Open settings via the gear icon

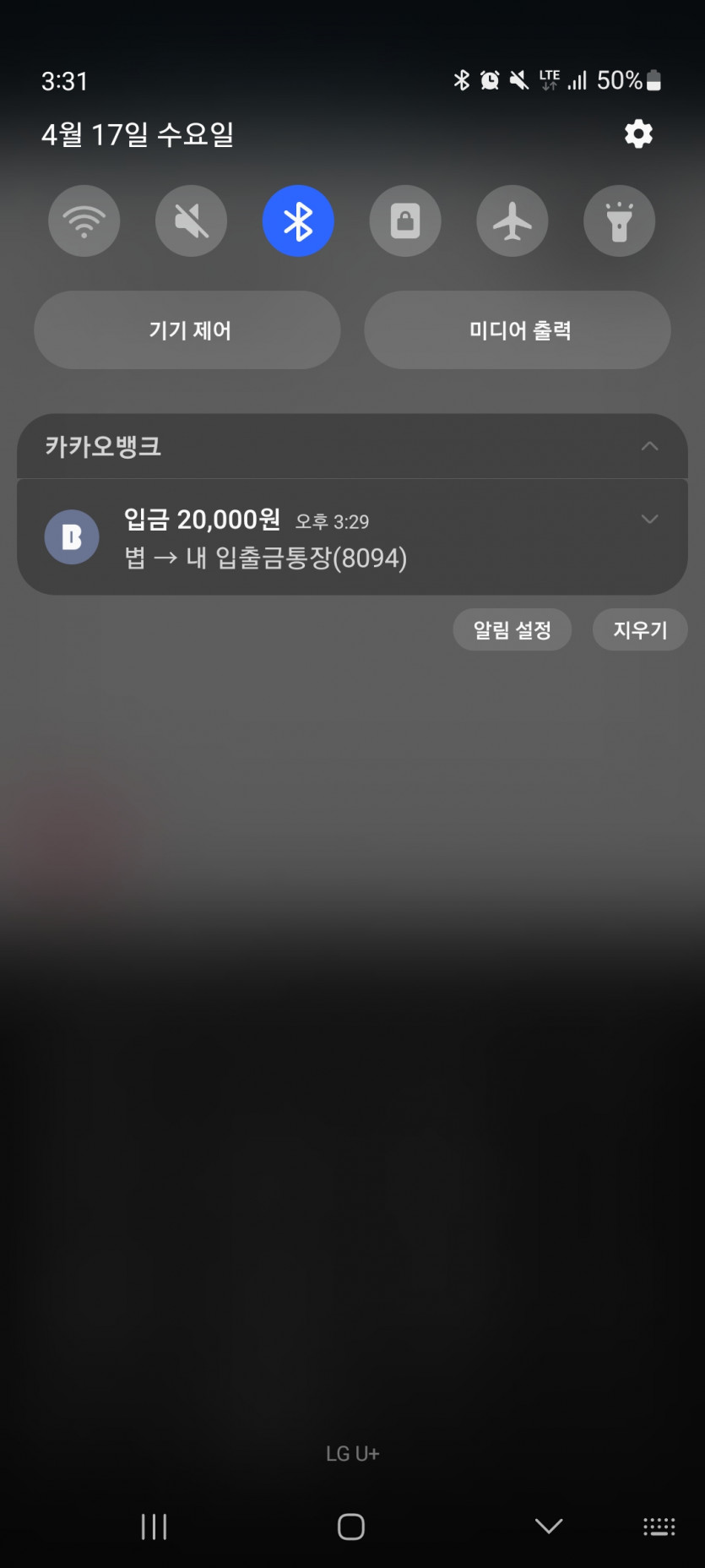[638, 133]
